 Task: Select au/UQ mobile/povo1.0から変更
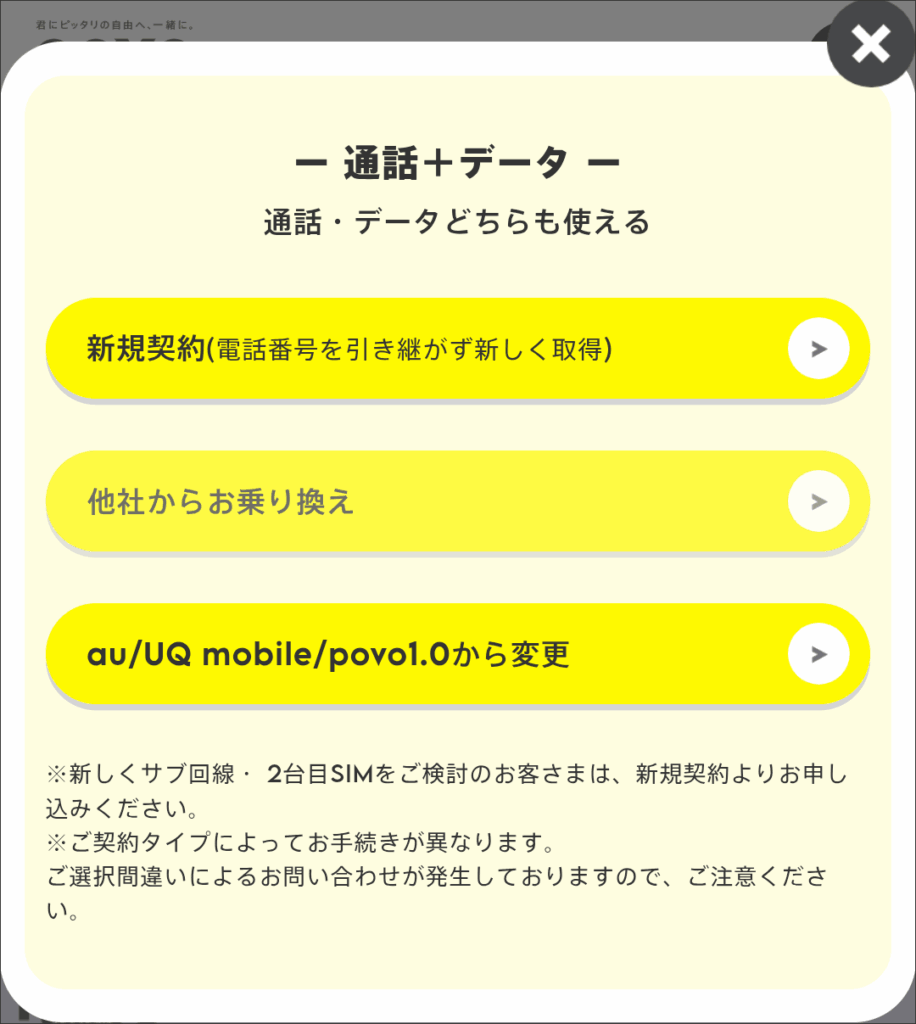(x=457, y=655)
